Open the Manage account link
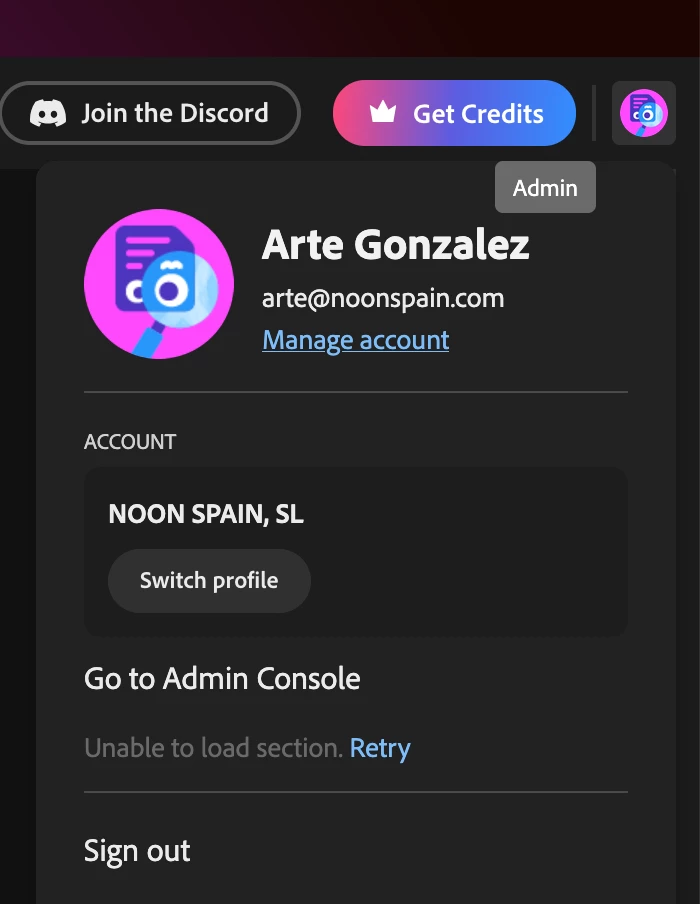Image resolution: width=700 pixels, height=904 pixels. click(355, 340)
